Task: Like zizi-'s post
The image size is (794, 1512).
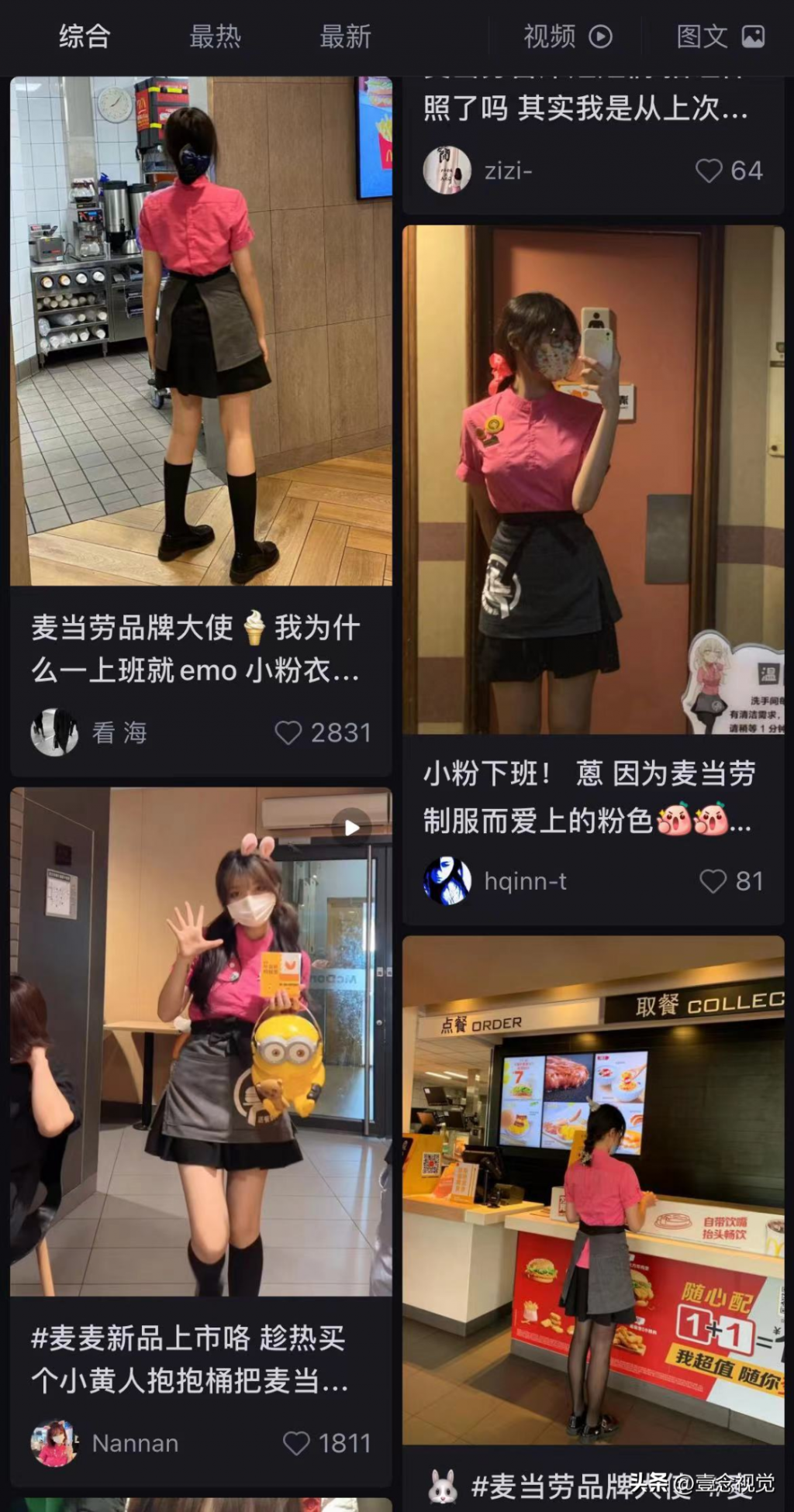Action: (x=708, y=170)
